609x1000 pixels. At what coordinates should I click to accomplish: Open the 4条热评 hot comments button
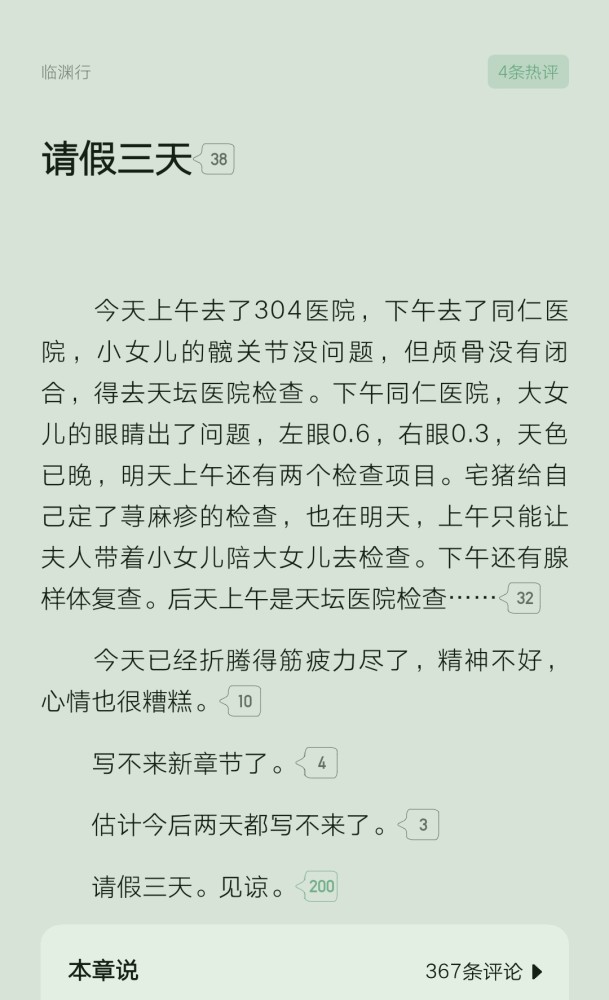coord(528,72)
